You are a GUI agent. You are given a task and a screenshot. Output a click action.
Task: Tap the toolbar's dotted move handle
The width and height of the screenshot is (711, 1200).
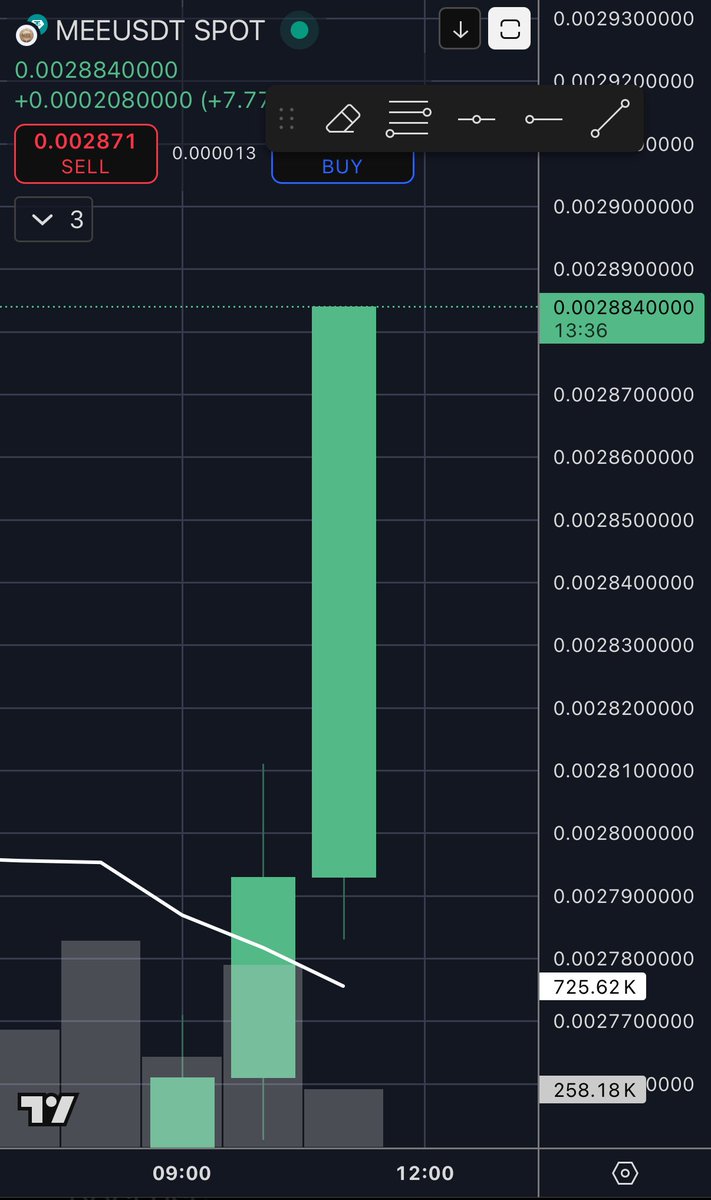pyautogui.click(x=287, y=120)
